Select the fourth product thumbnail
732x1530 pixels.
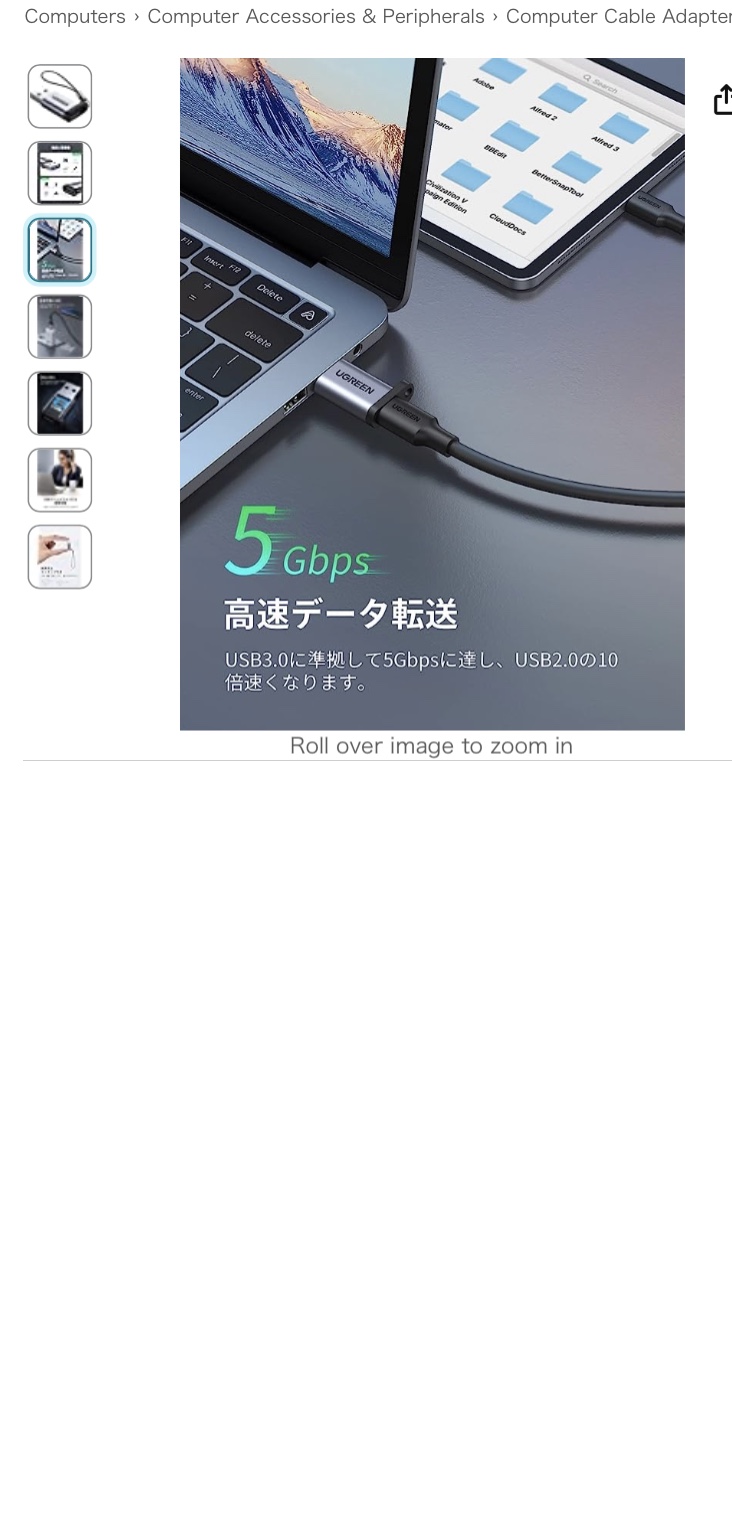(60, 326)
